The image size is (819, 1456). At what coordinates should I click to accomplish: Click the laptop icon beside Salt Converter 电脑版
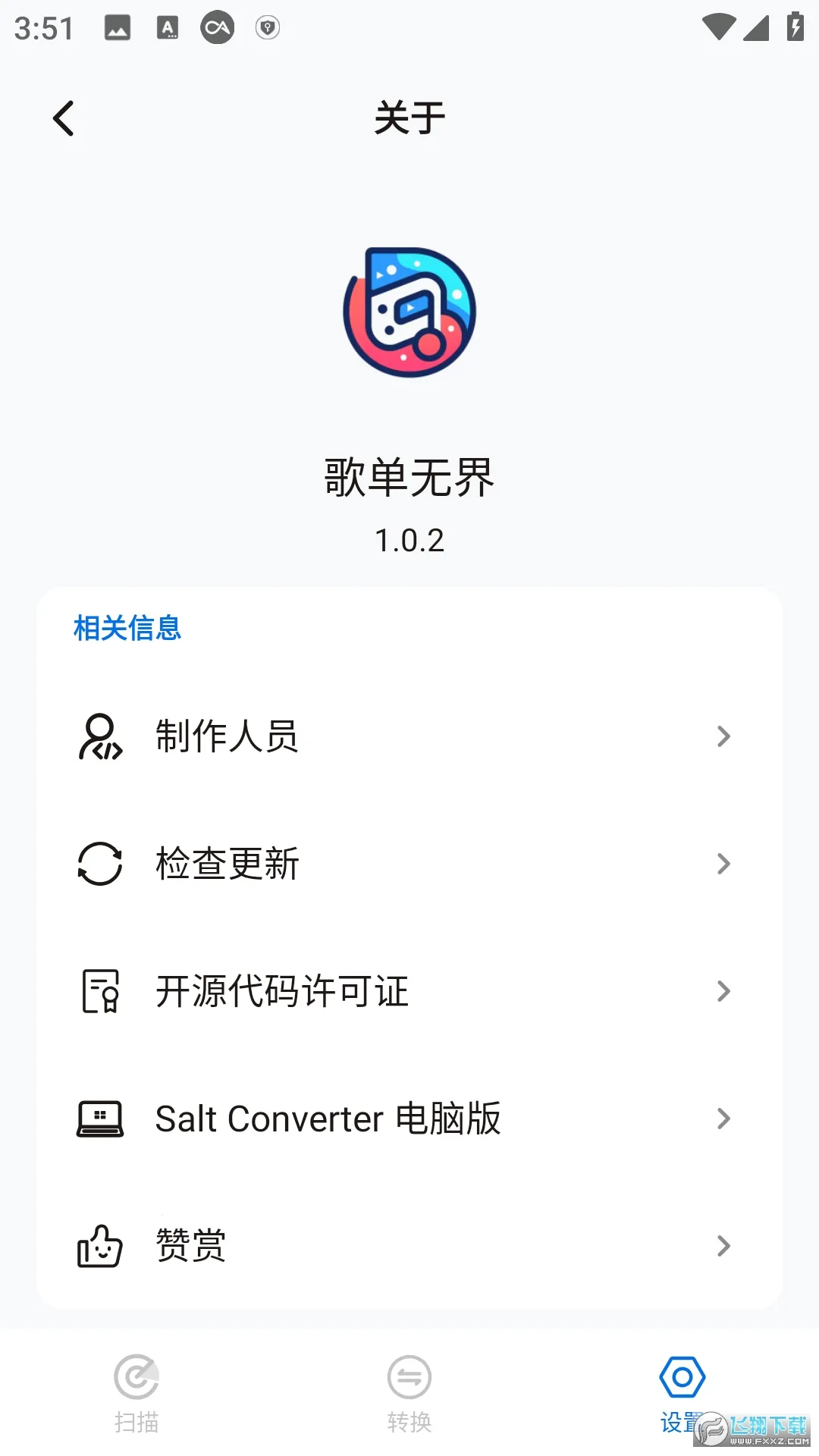99,1118
